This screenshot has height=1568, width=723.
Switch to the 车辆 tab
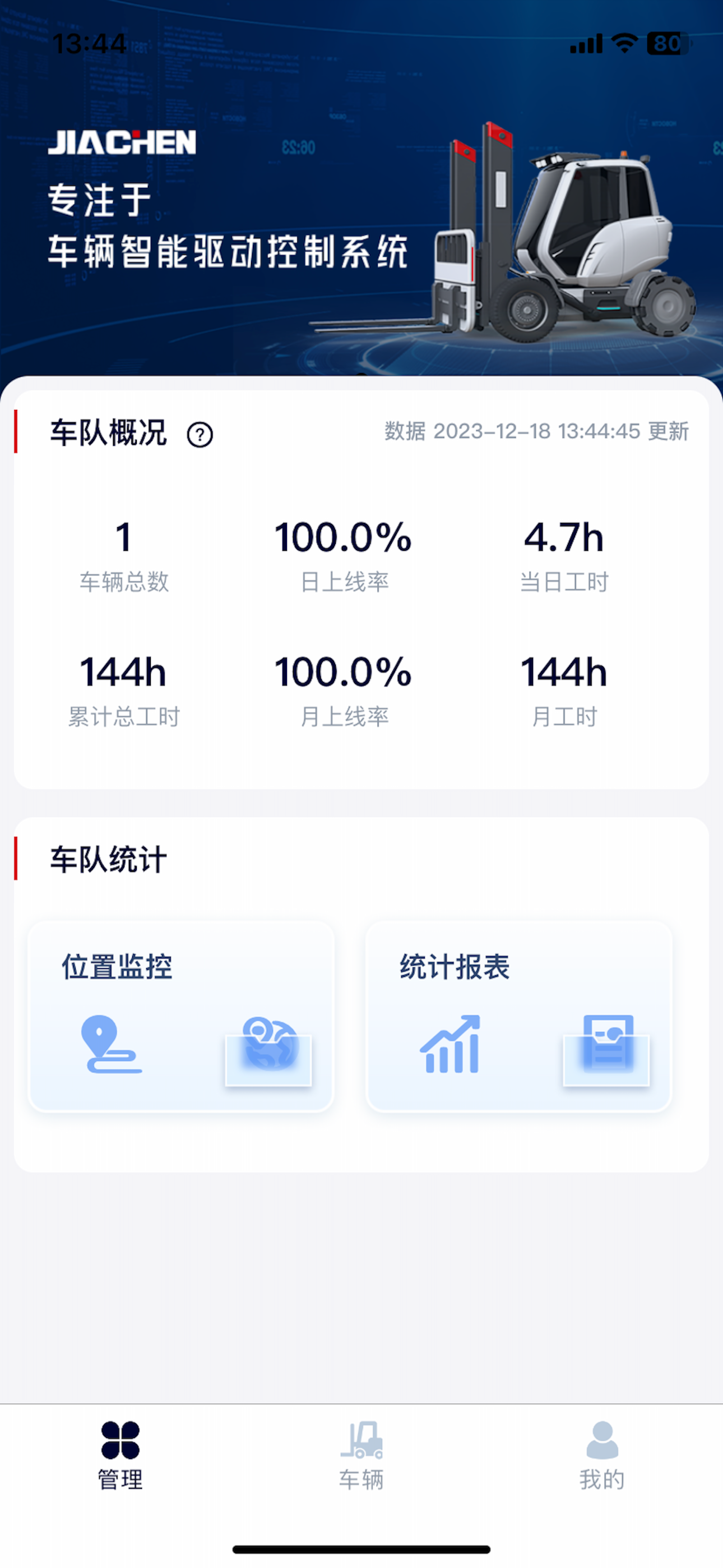point(361,1461)
